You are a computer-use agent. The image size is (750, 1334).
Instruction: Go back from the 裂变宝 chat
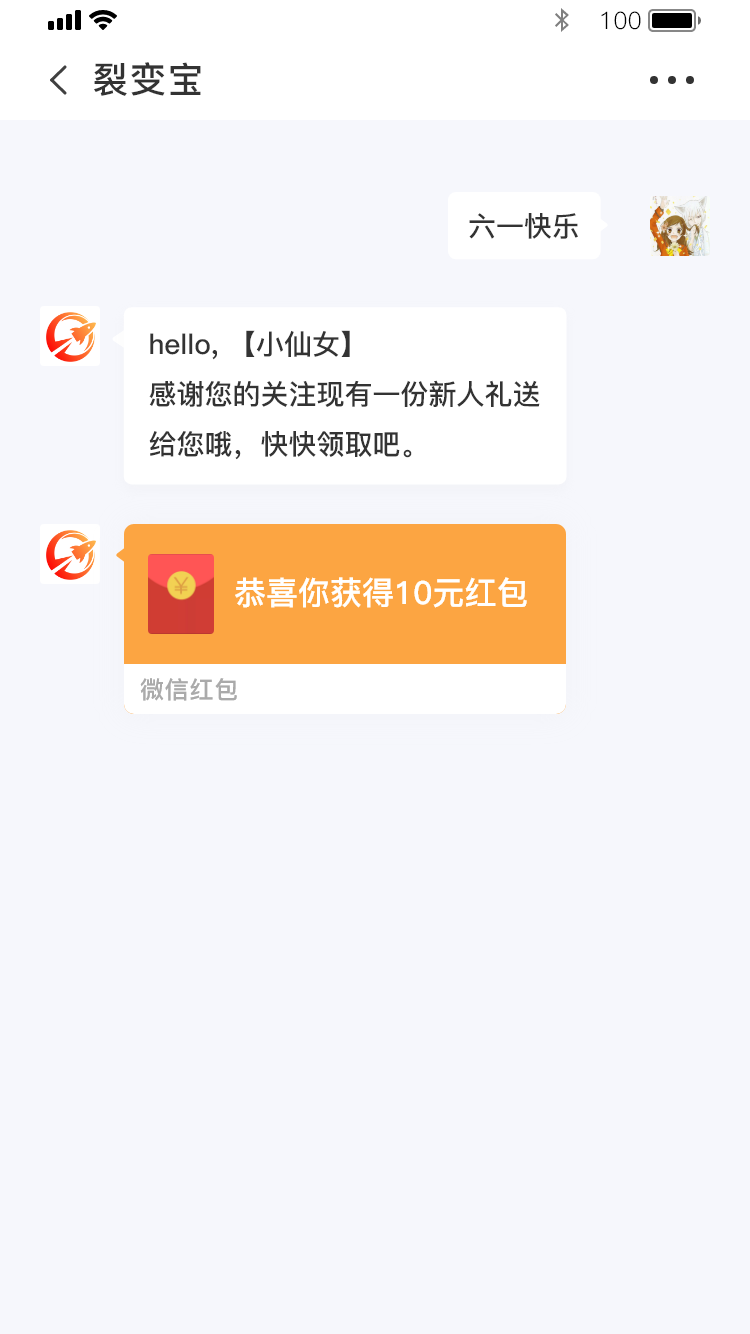[x=59, y=80]
